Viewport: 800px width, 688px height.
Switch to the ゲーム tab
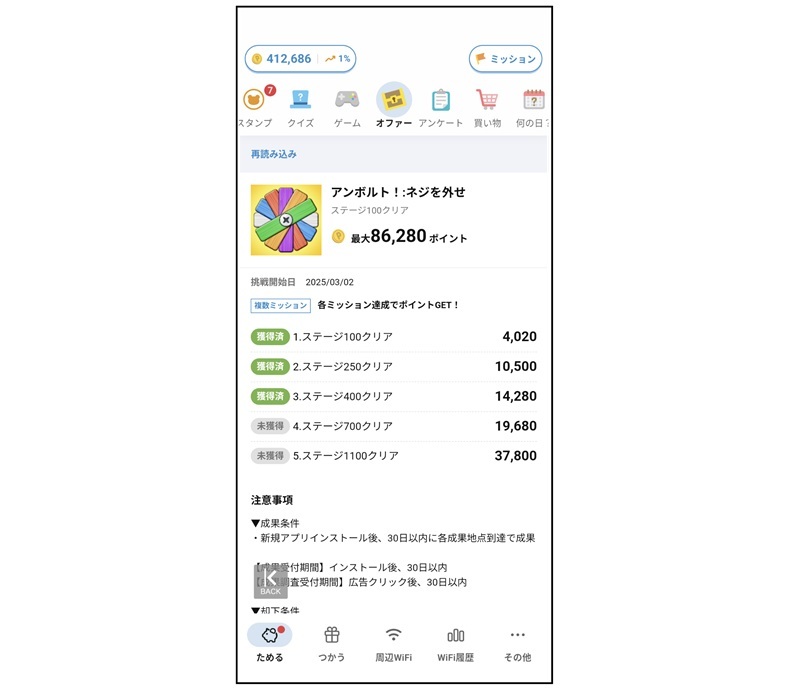point(347,107)
